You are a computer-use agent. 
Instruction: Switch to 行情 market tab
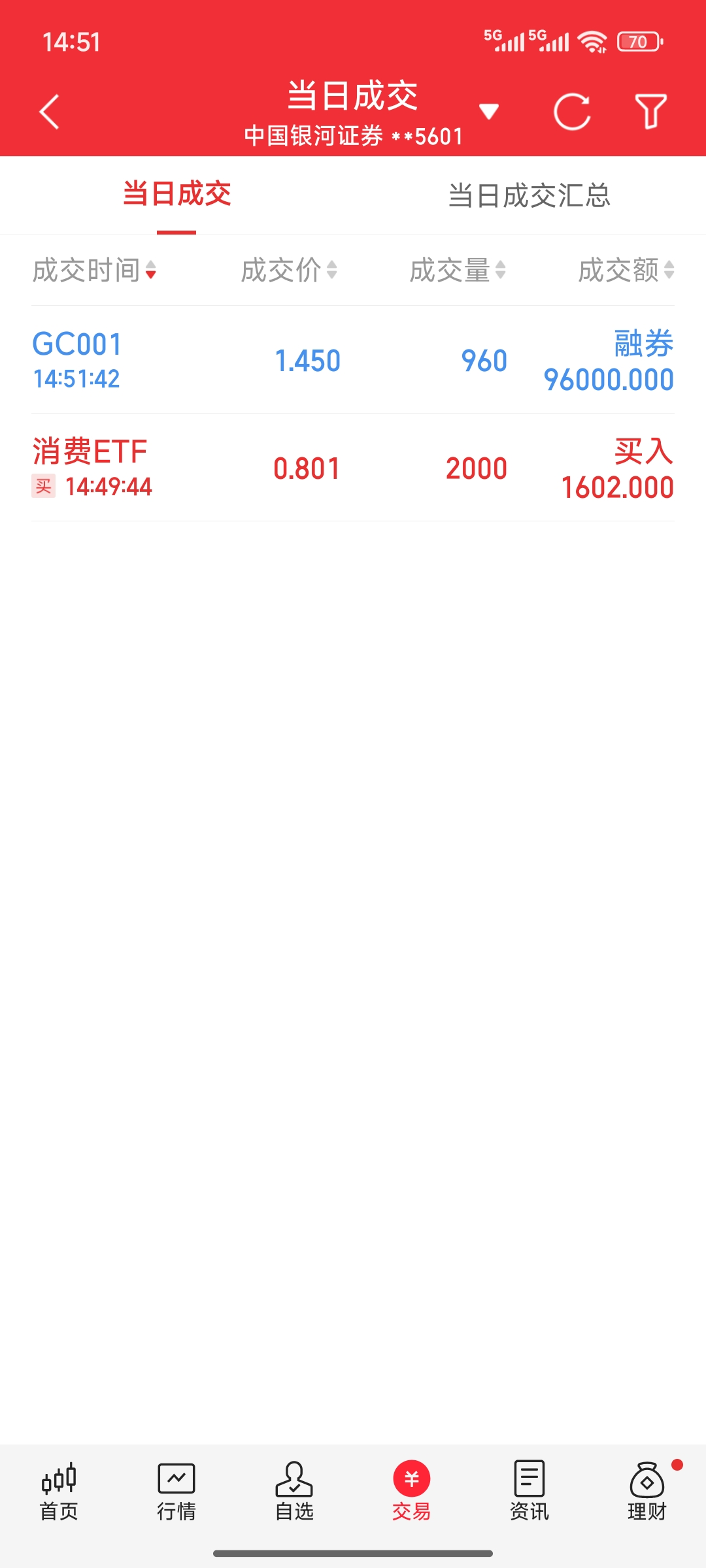tap(176, 1492)
